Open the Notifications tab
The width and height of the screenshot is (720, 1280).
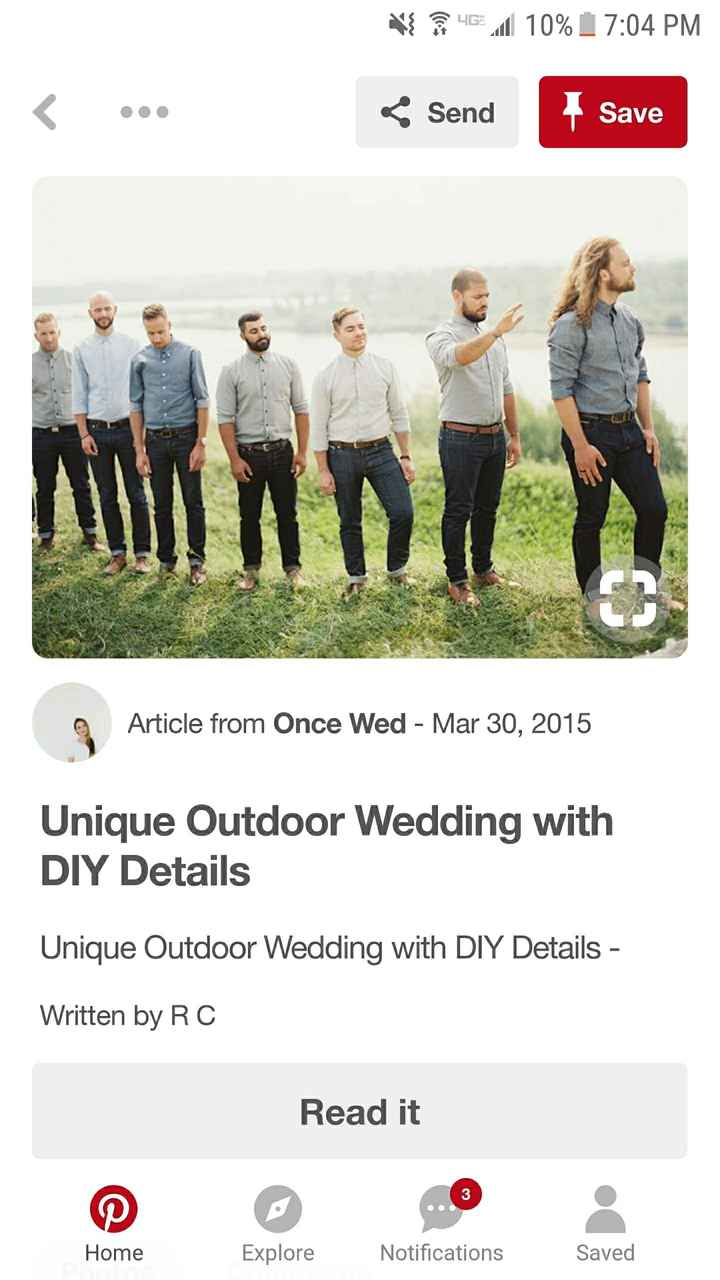click(441, 1223)
